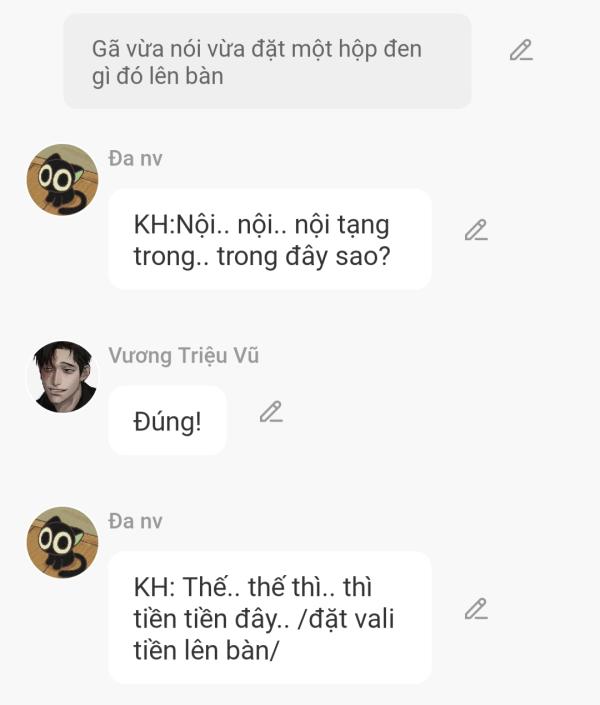View Đa nv's avatar beside "KH: Thế.." message
Image resolution: width=600 pixels, height=705 pixels.
click(x=62, y=542)
